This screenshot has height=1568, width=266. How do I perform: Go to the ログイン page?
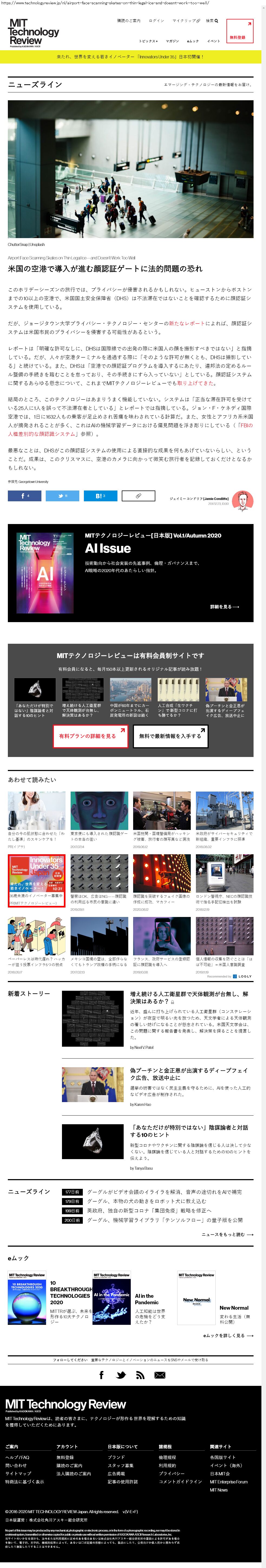[x=156, y=21]
